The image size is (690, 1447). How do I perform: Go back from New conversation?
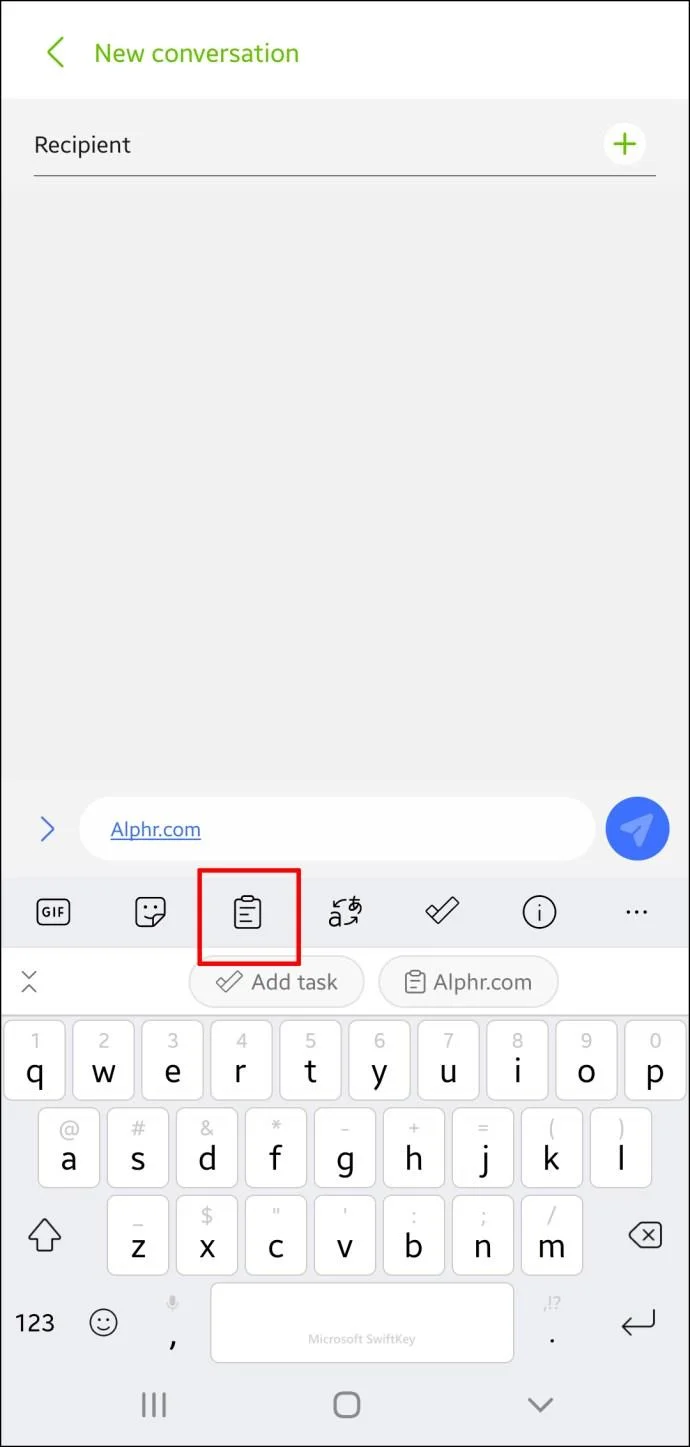(56, 53)
